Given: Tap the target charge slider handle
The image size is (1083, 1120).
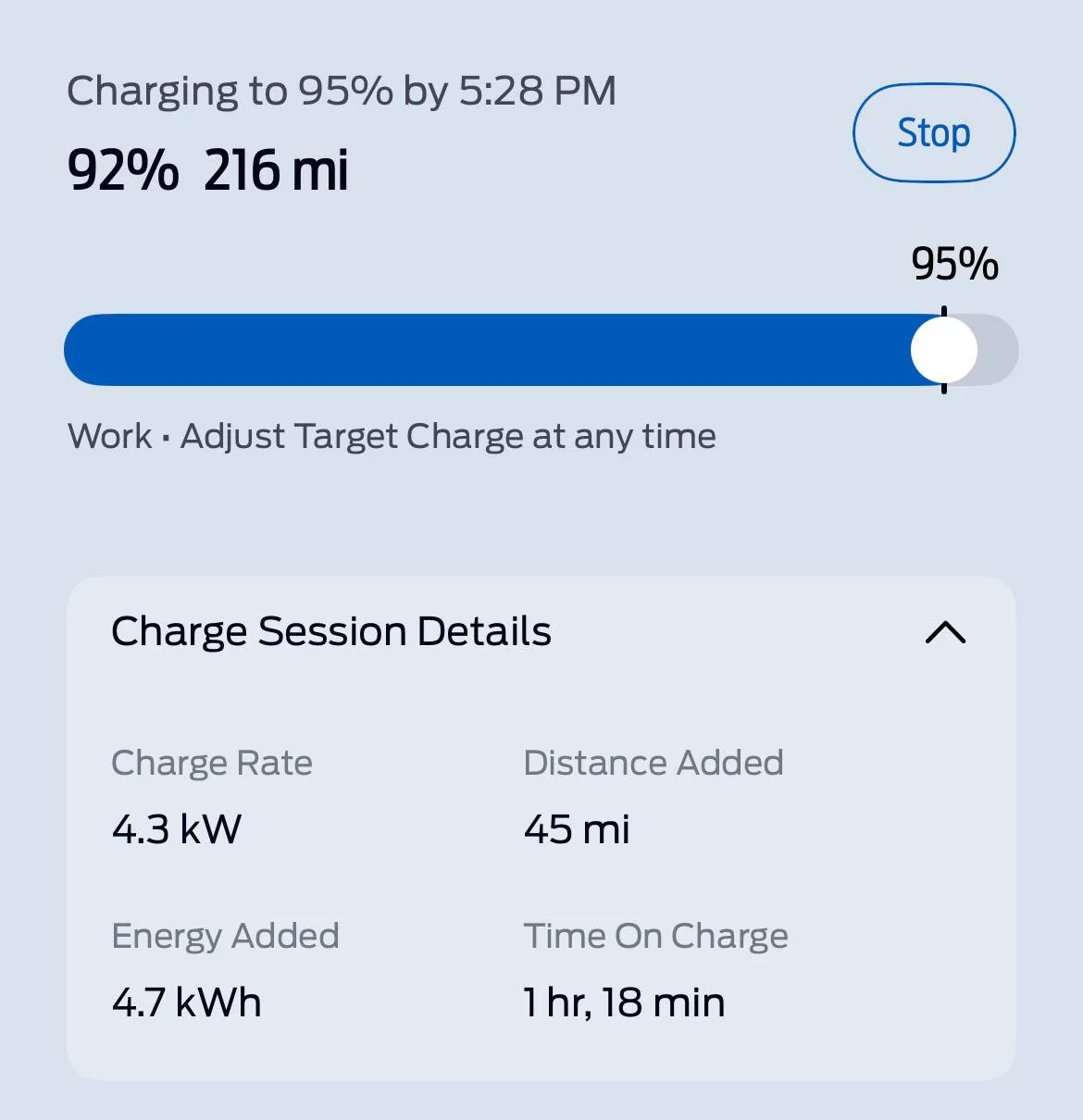Looking at the screenshot, I should click(943, 350).
